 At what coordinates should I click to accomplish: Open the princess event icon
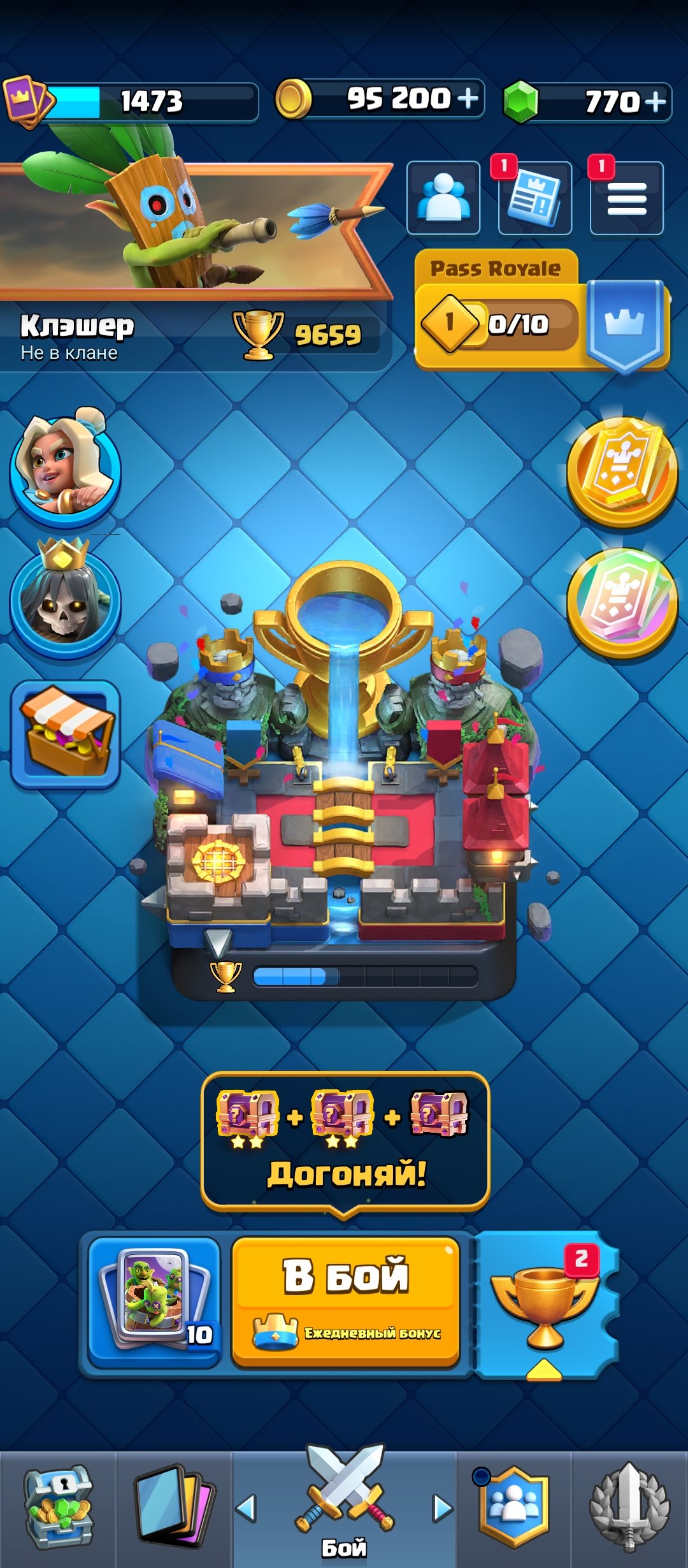[x=65, y=467]
